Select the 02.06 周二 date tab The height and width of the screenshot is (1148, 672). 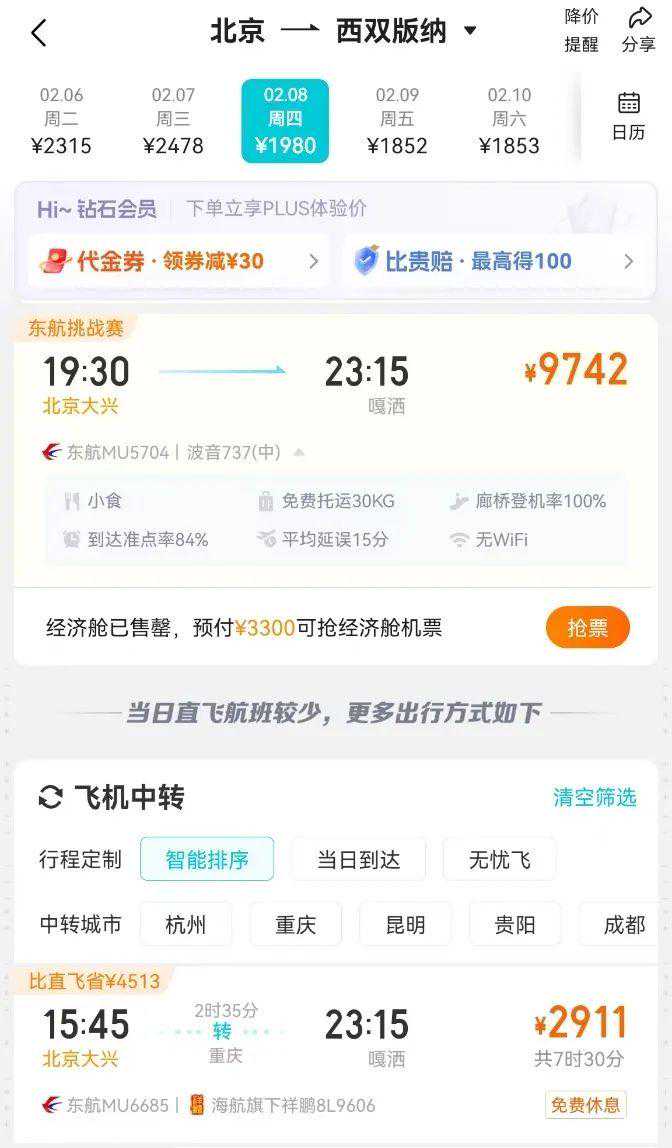click(x=61, y=121)
